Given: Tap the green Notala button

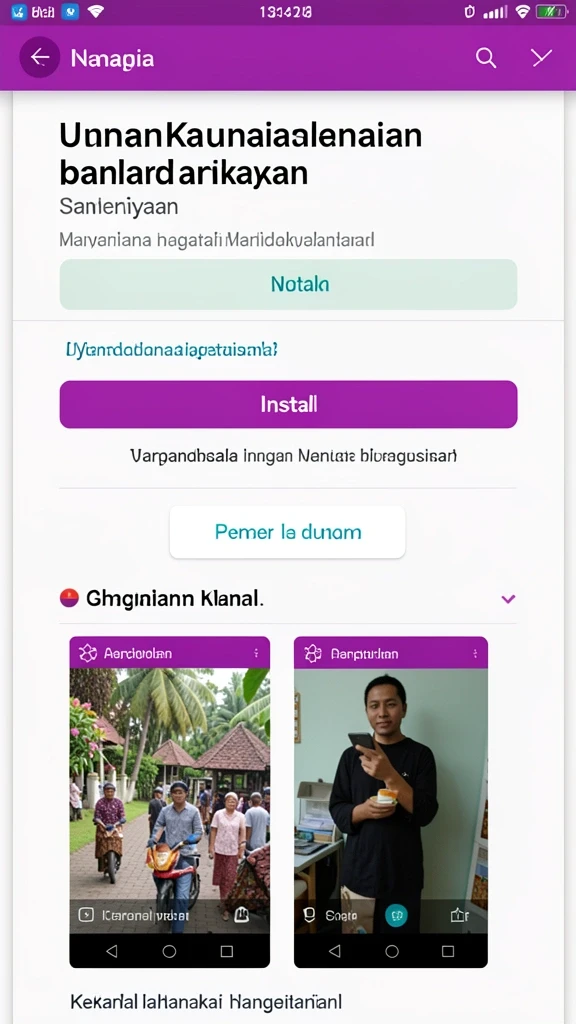Looking at the screenshot, I should coord(288,284).
